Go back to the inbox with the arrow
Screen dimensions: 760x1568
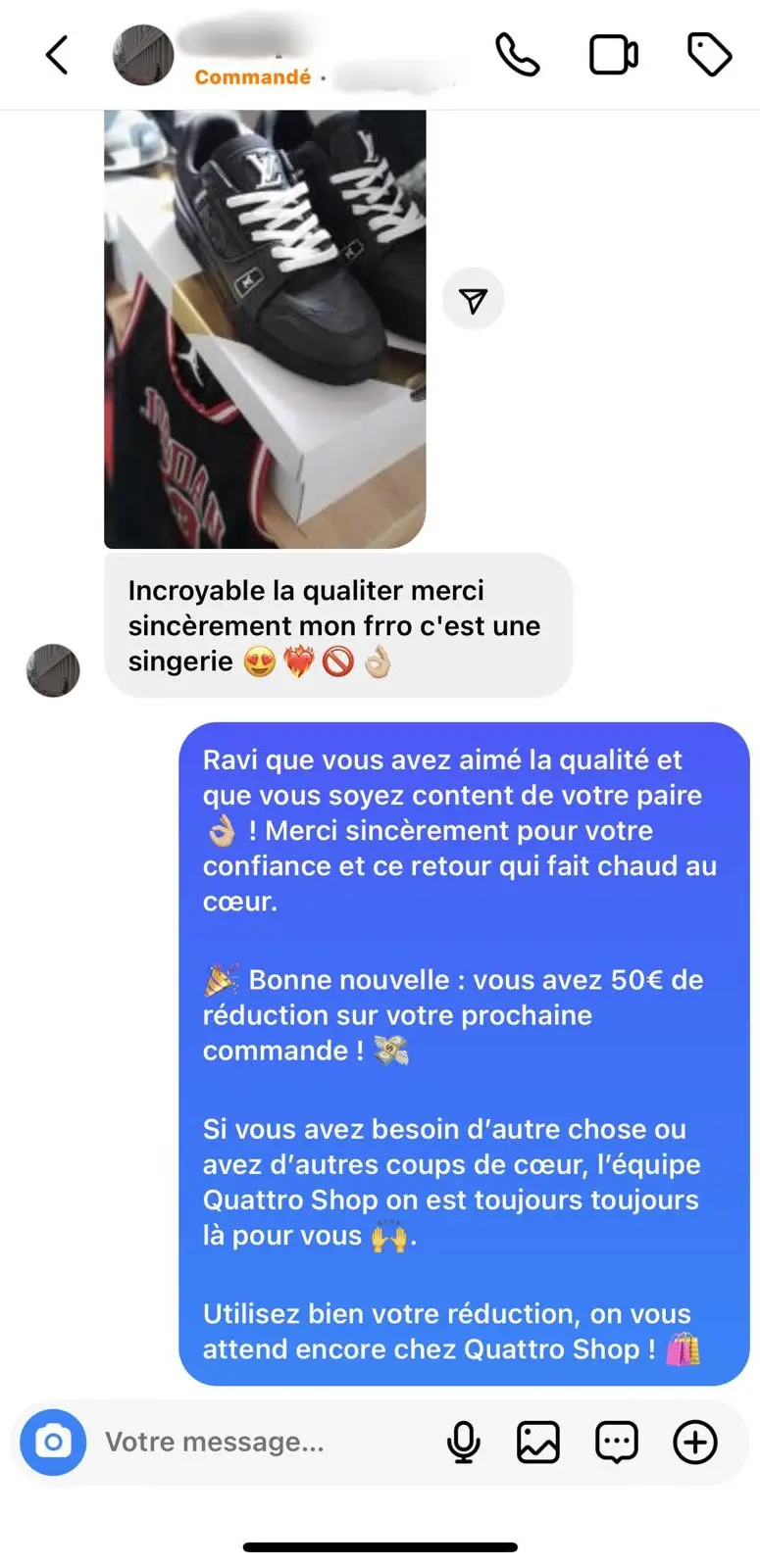(x=58, y=55)
